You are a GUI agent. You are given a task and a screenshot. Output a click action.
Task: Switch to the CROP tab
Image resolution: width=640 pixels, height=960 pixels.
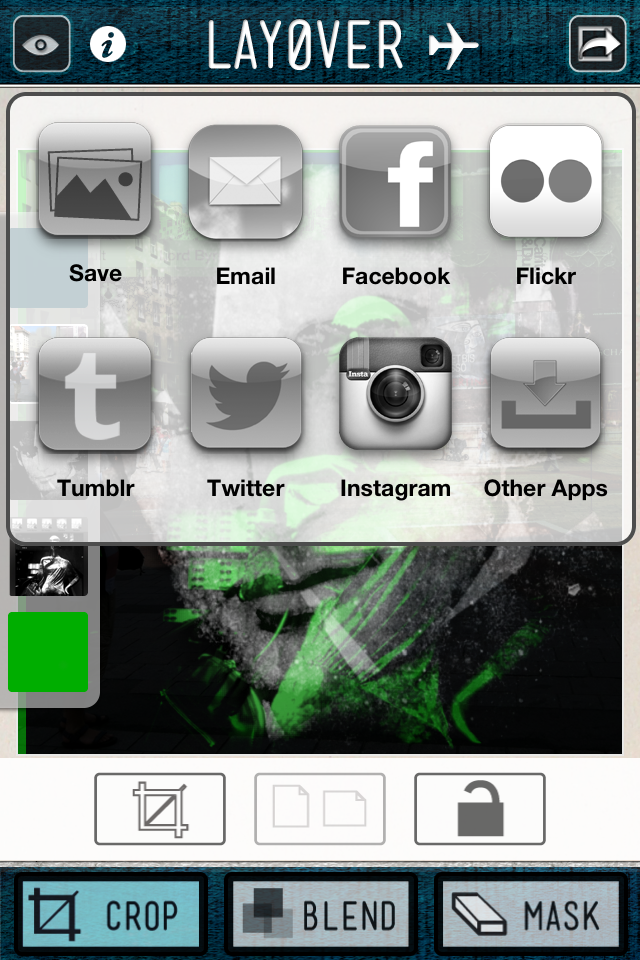click(110, 915)
